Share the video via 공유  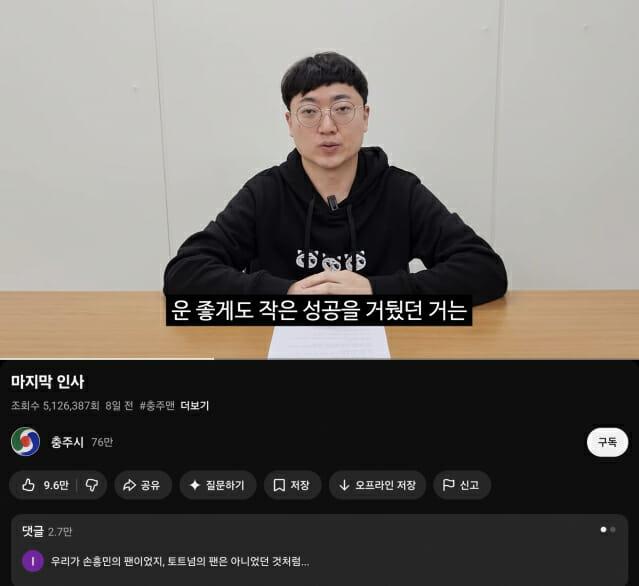(x=142, y=485)
